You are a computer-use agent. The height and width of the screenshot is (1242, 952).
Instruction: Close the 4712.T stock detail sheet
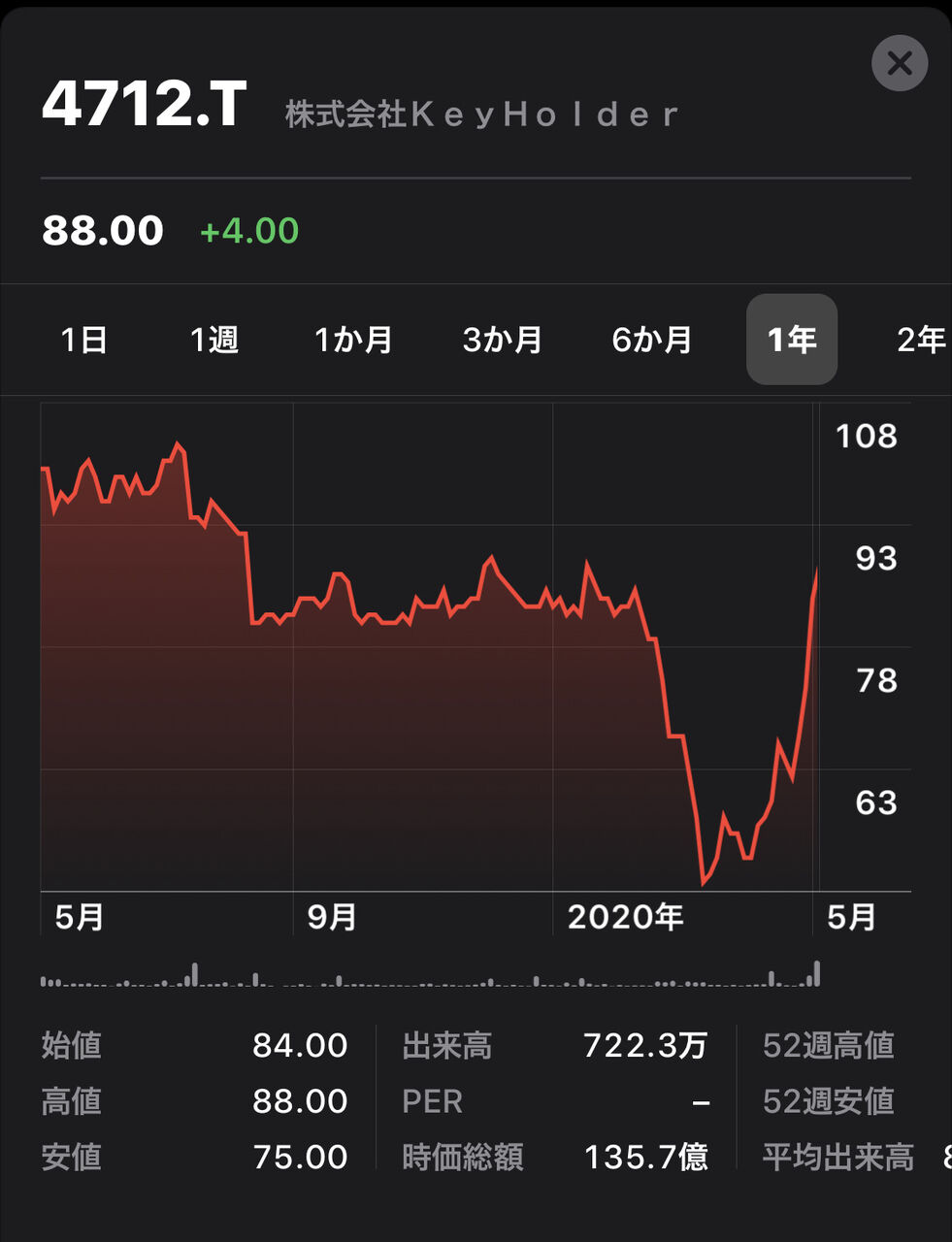(x=900, y=63)
